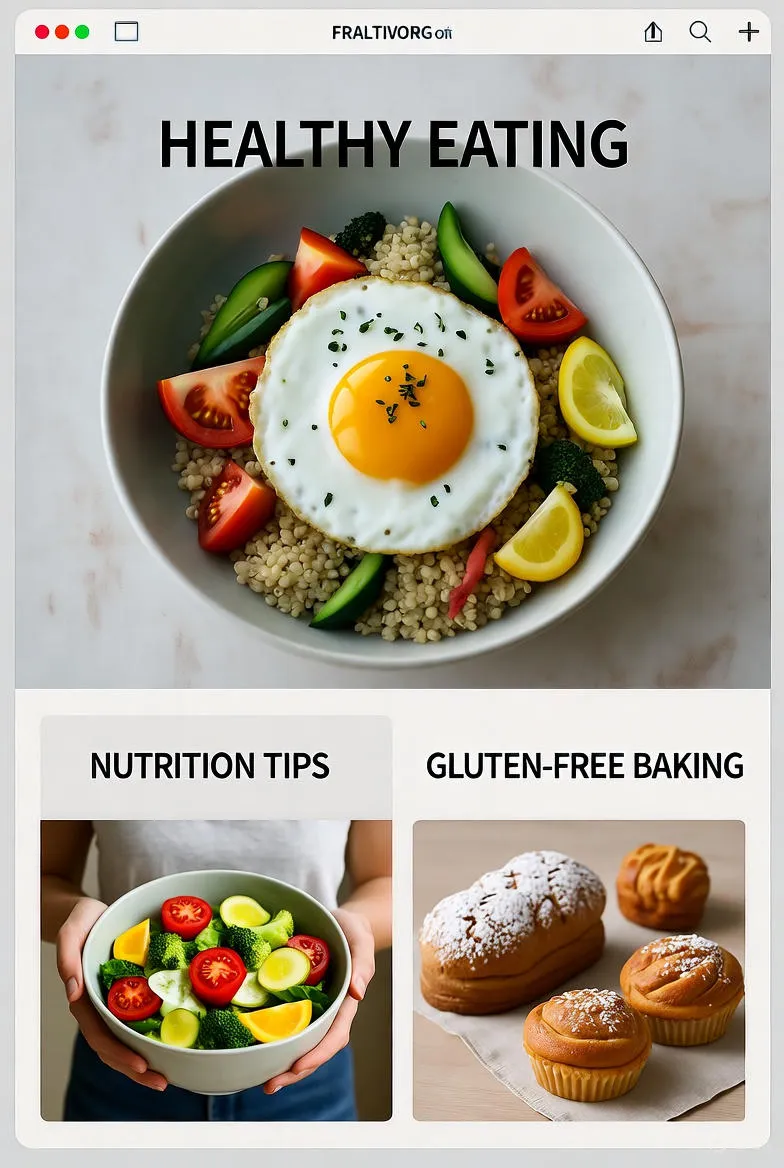Toggle the sidebar panel icon

click(x=126, y=32)
